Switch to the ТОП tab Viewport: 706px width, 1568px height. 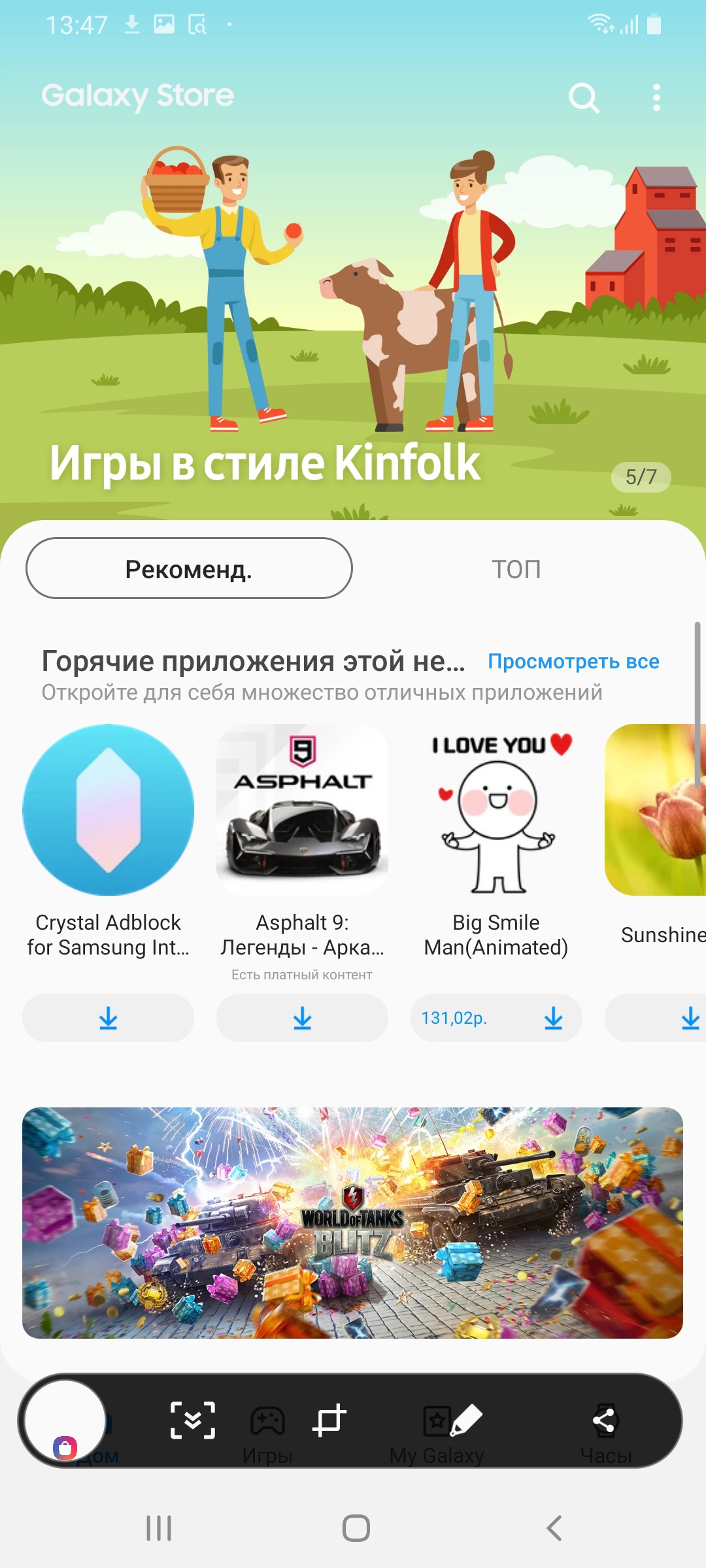point(516,569)
